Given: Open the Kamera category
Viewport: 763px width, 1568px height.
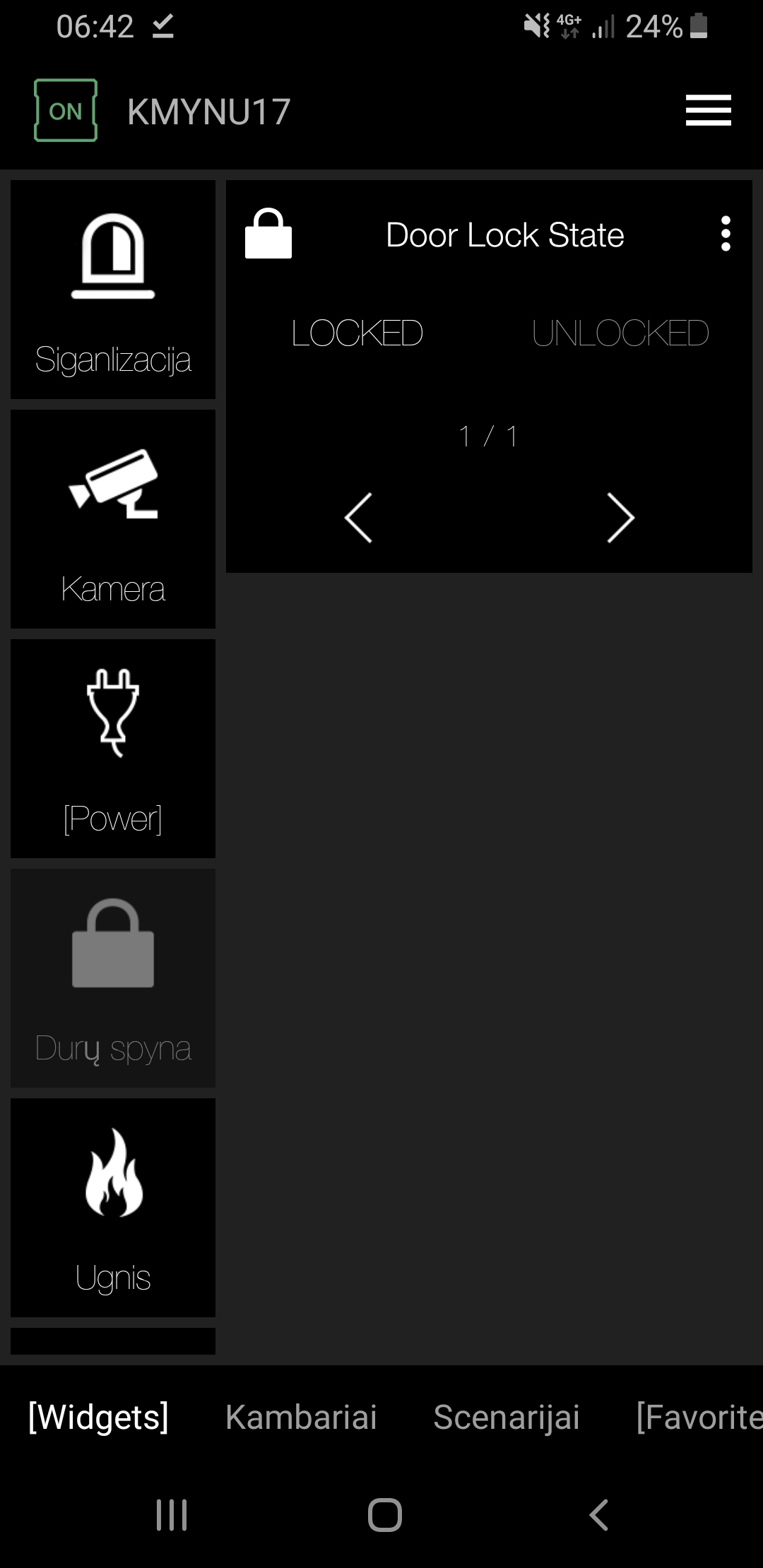Looking at the screenshot, I should [x=113, y=519].
